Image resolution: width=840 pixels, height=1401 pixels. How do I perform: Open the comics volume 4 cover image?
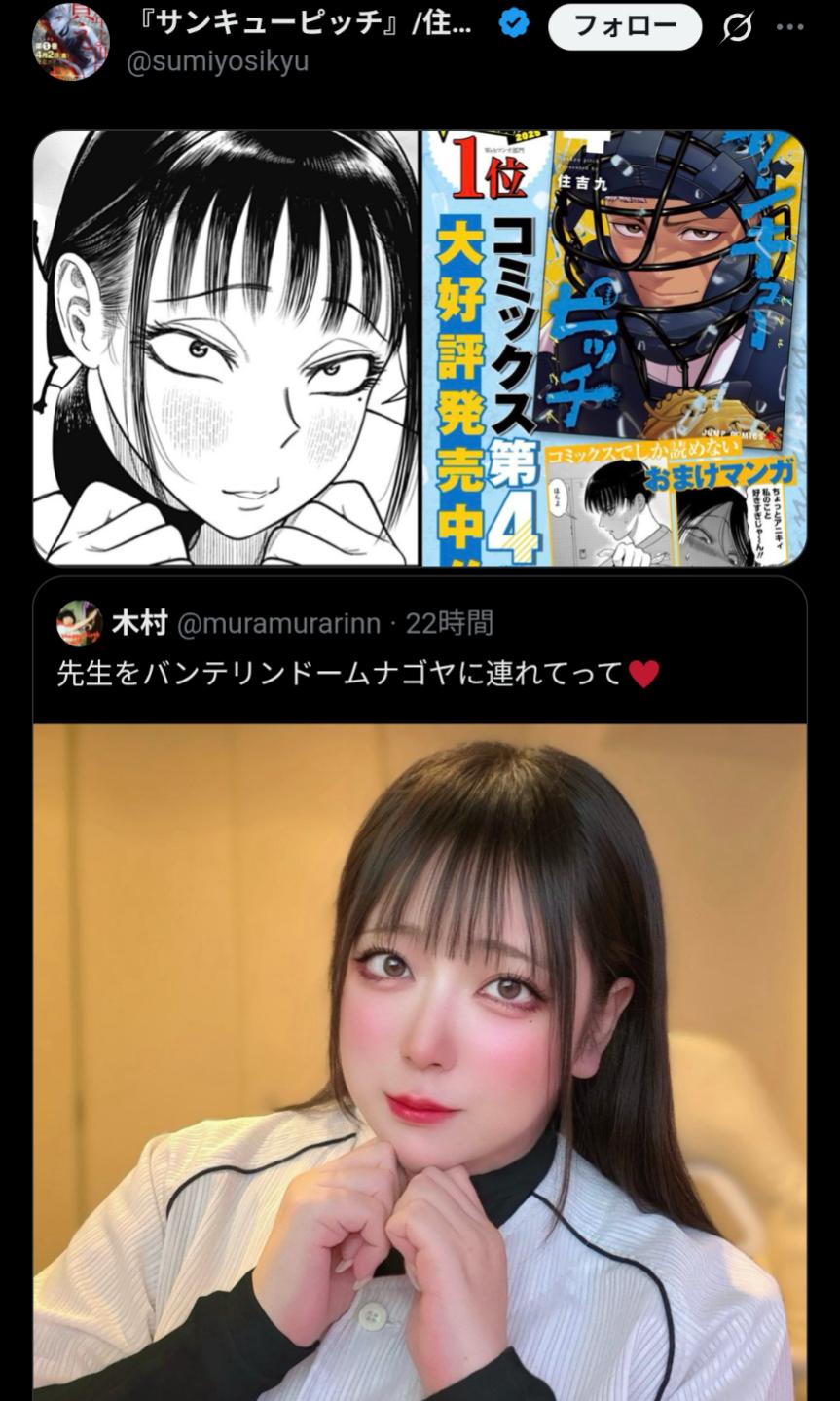coord(613,348)
